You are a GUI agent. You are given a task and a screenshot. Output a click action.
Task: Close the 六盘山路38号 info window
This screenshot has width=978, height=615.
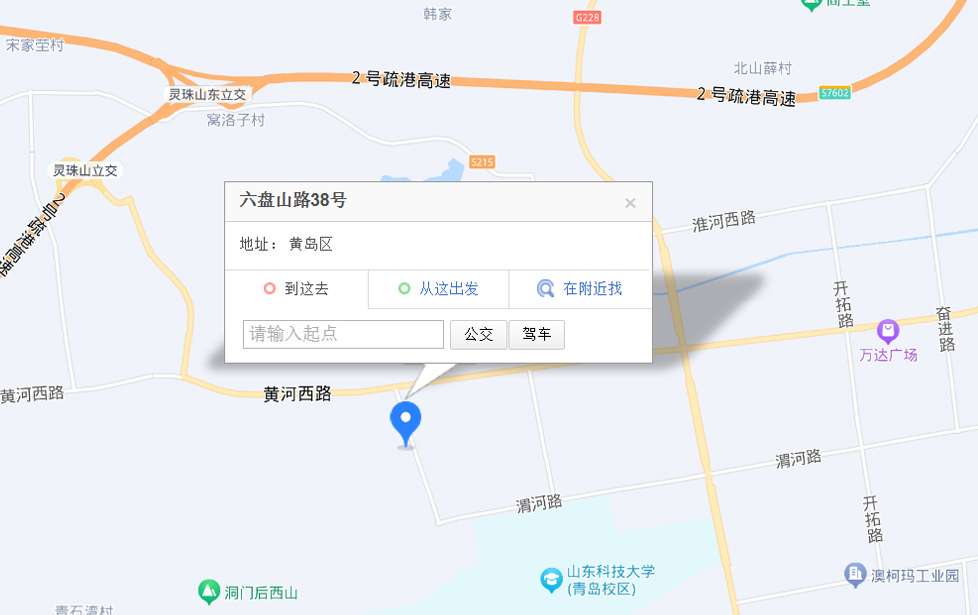click(630, 203)
